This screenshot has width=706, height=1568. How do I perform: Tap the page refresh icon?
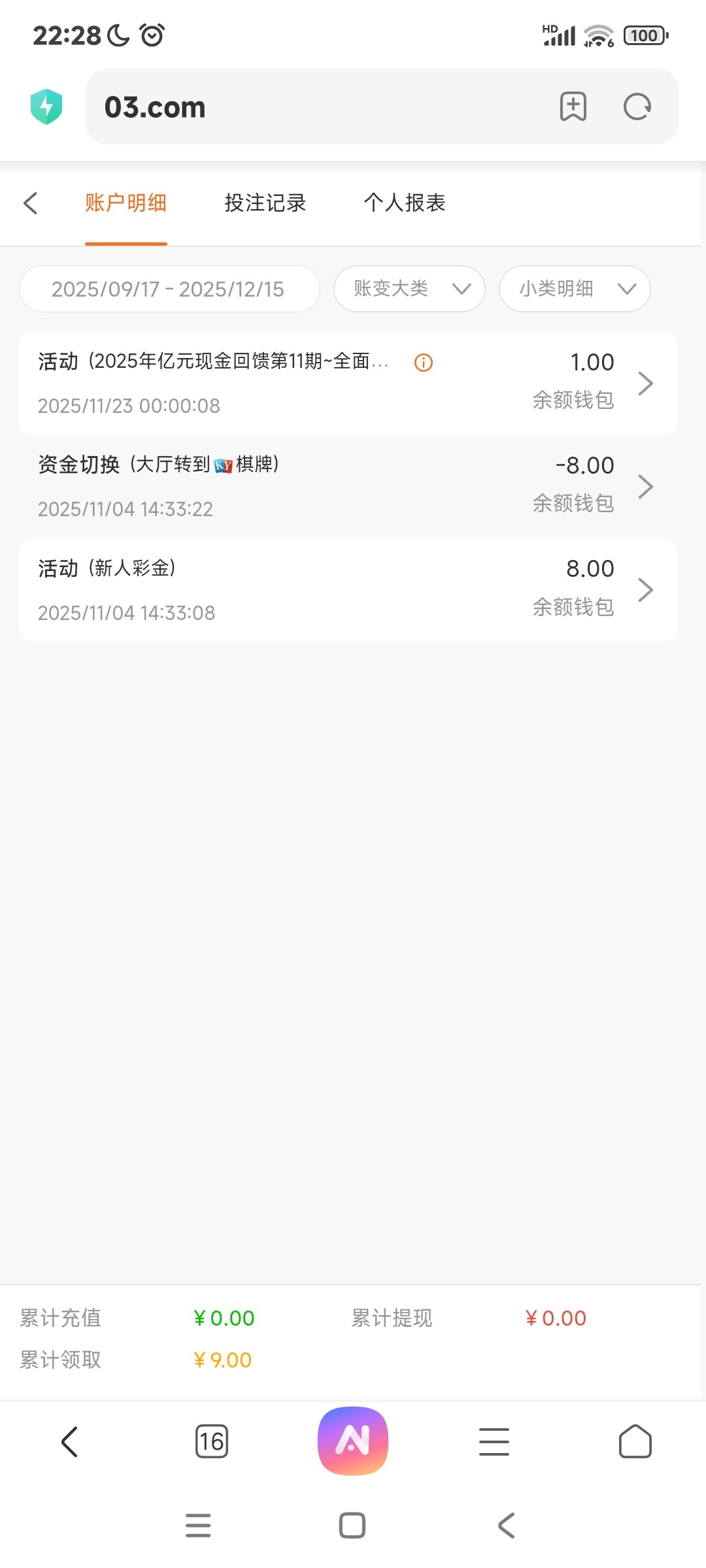(637, 106)
